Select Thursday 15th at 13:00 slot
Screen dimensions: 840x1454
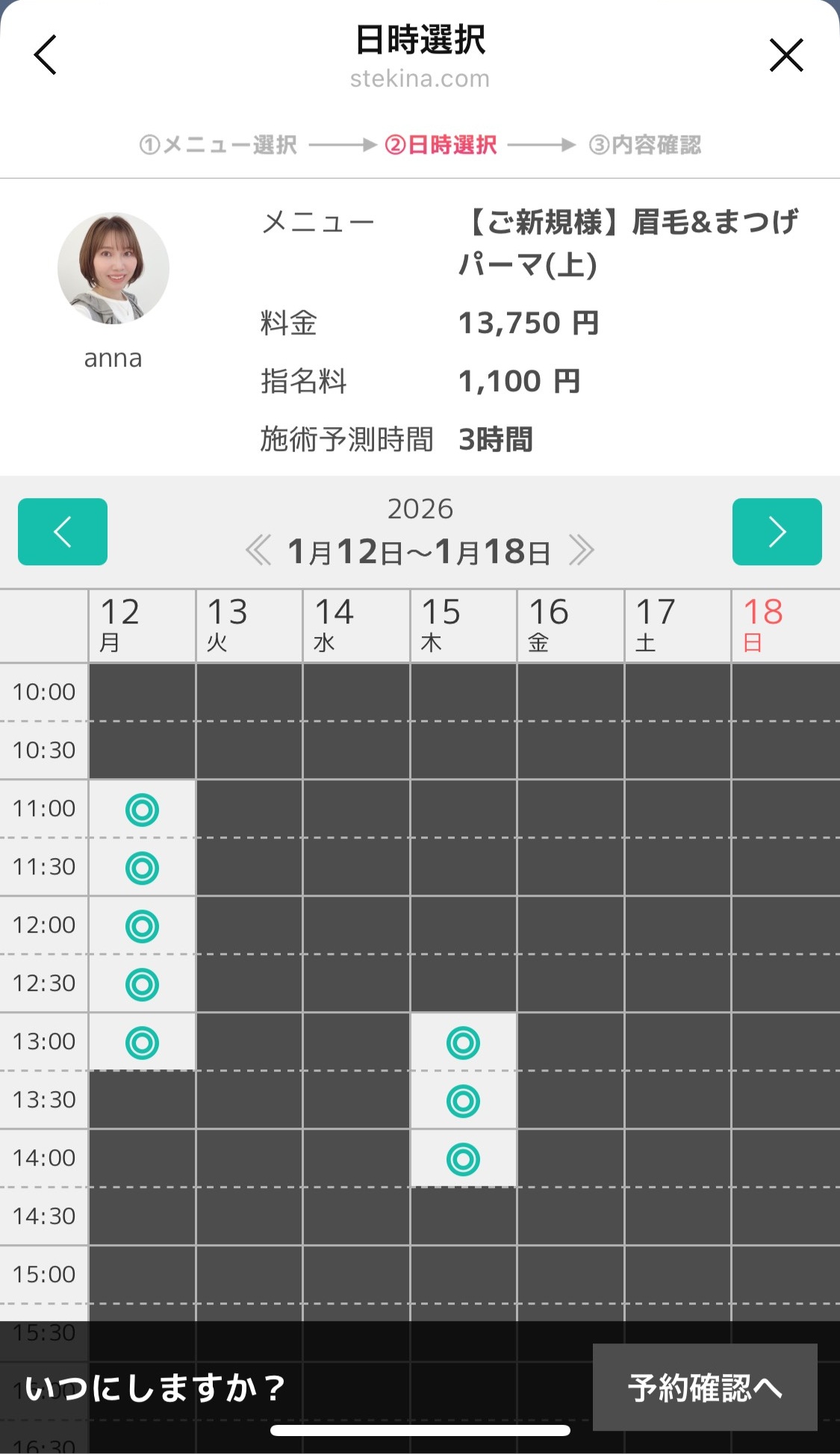(463, 1043)
